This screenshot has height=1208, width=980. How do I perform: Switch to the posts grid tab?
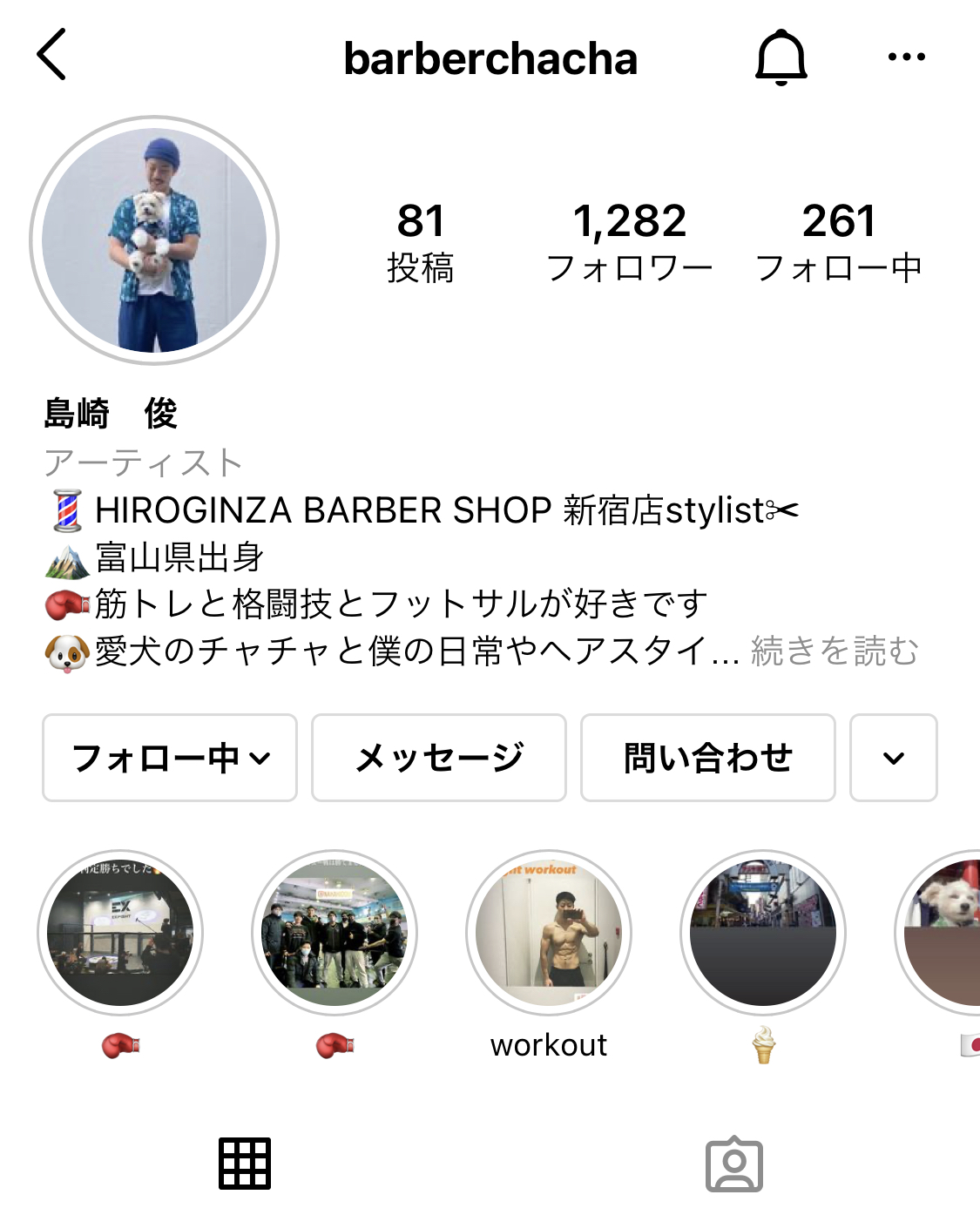pyautogui.click(x=245, y=1163)
